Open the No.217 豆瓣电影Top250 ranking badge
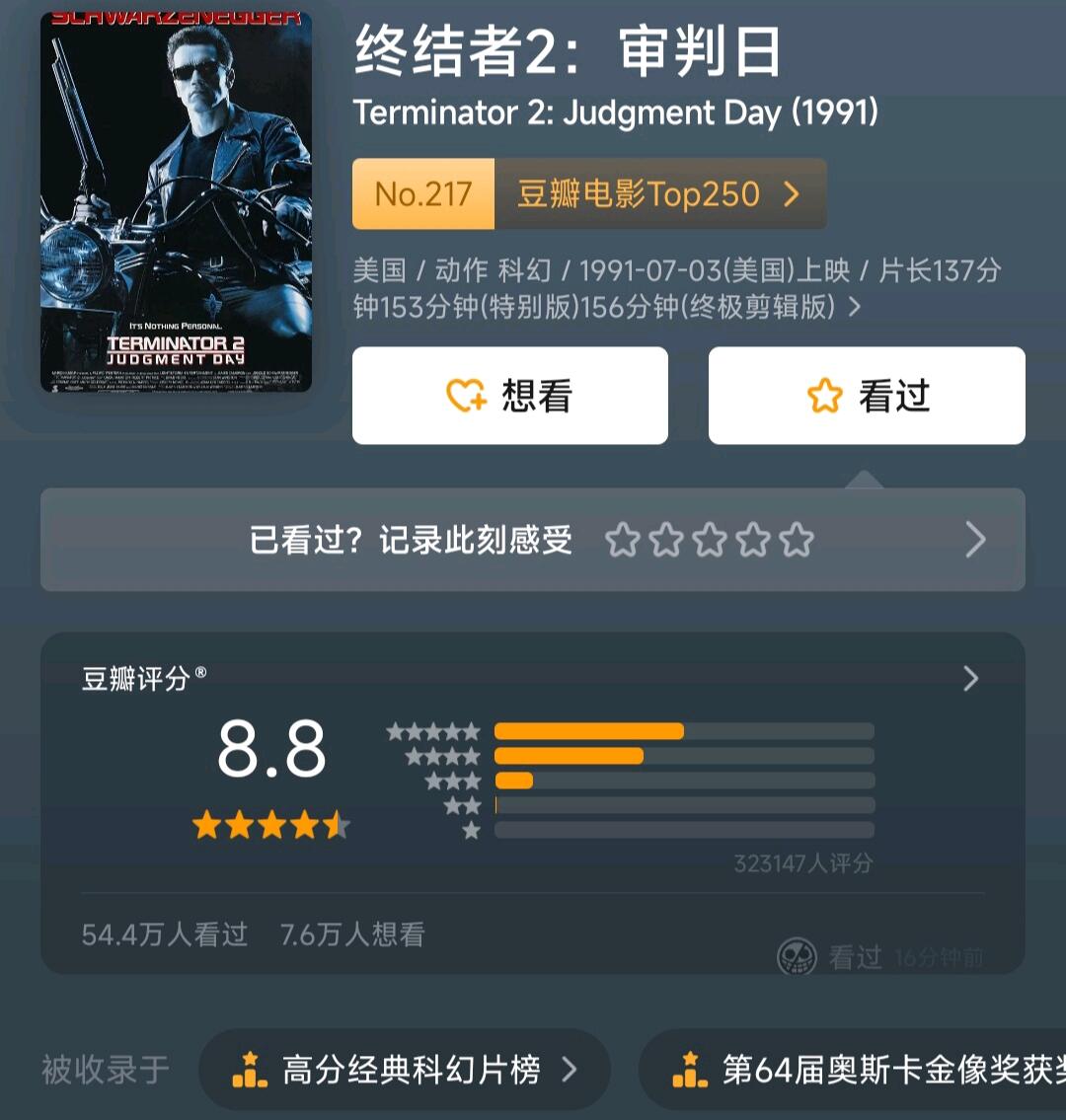The height and width of the screenshot is (1120, 1066). 589,193
